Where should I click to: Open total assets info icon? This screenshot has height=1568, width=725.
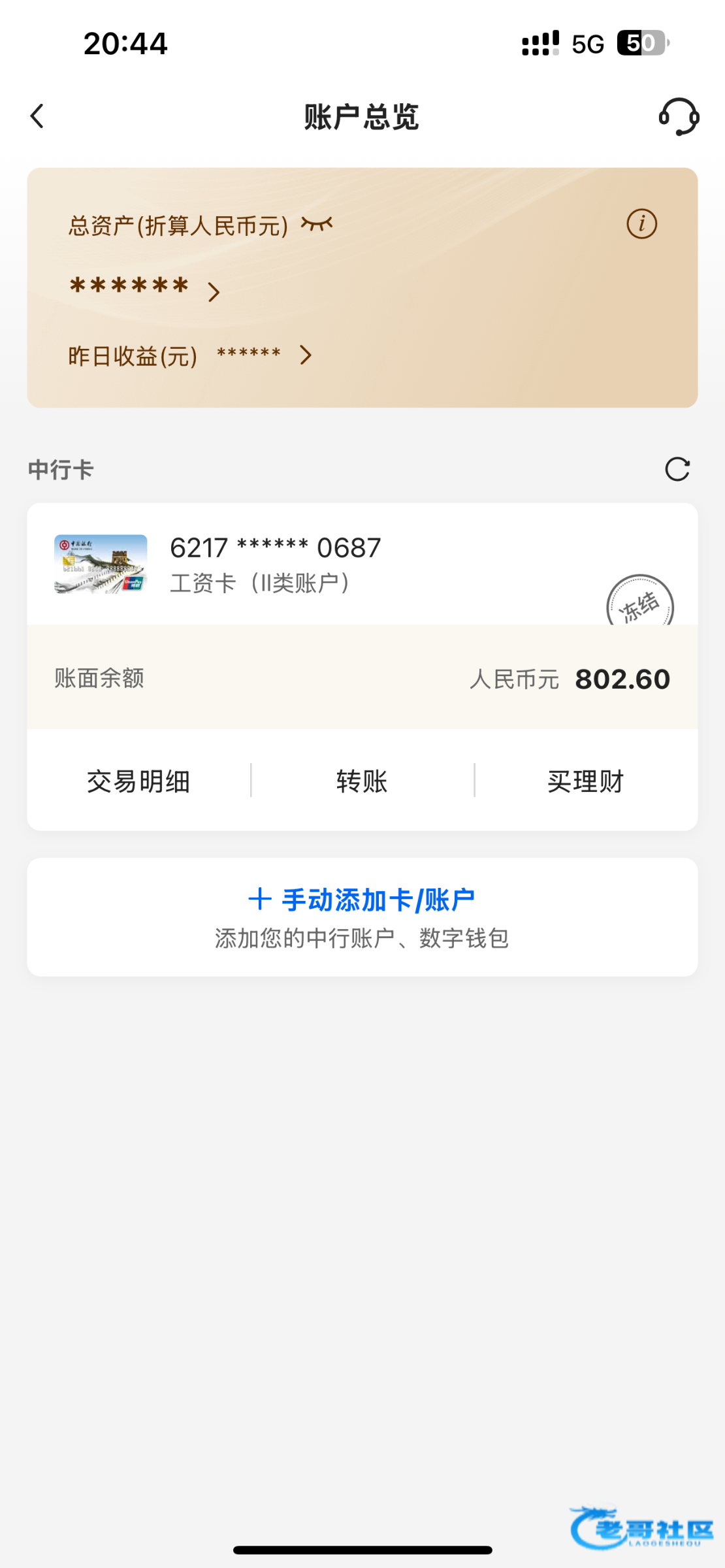coord(641,224)
